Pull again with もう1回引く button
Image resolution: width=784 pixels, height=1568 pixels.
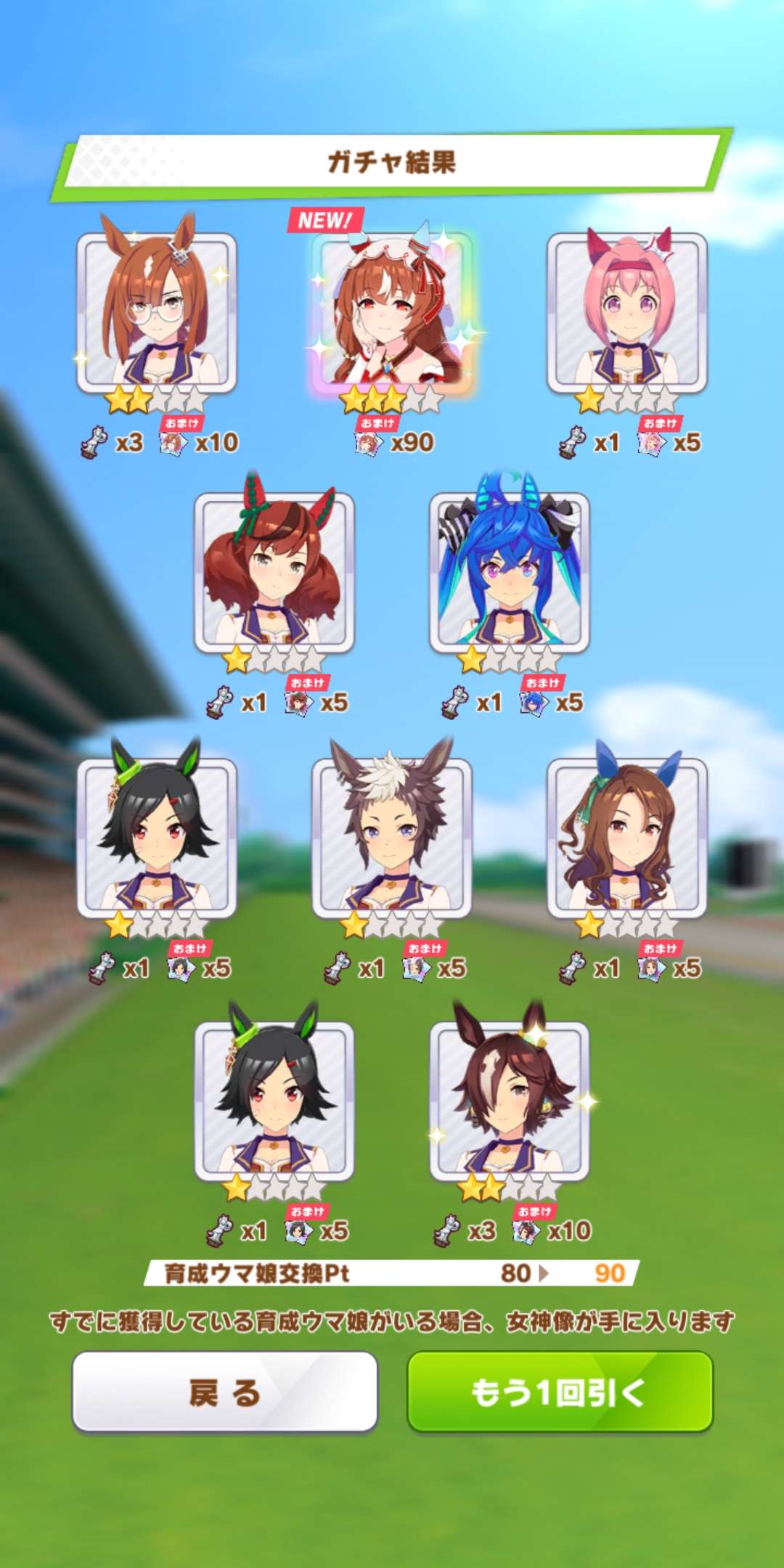pos(560,1392)
